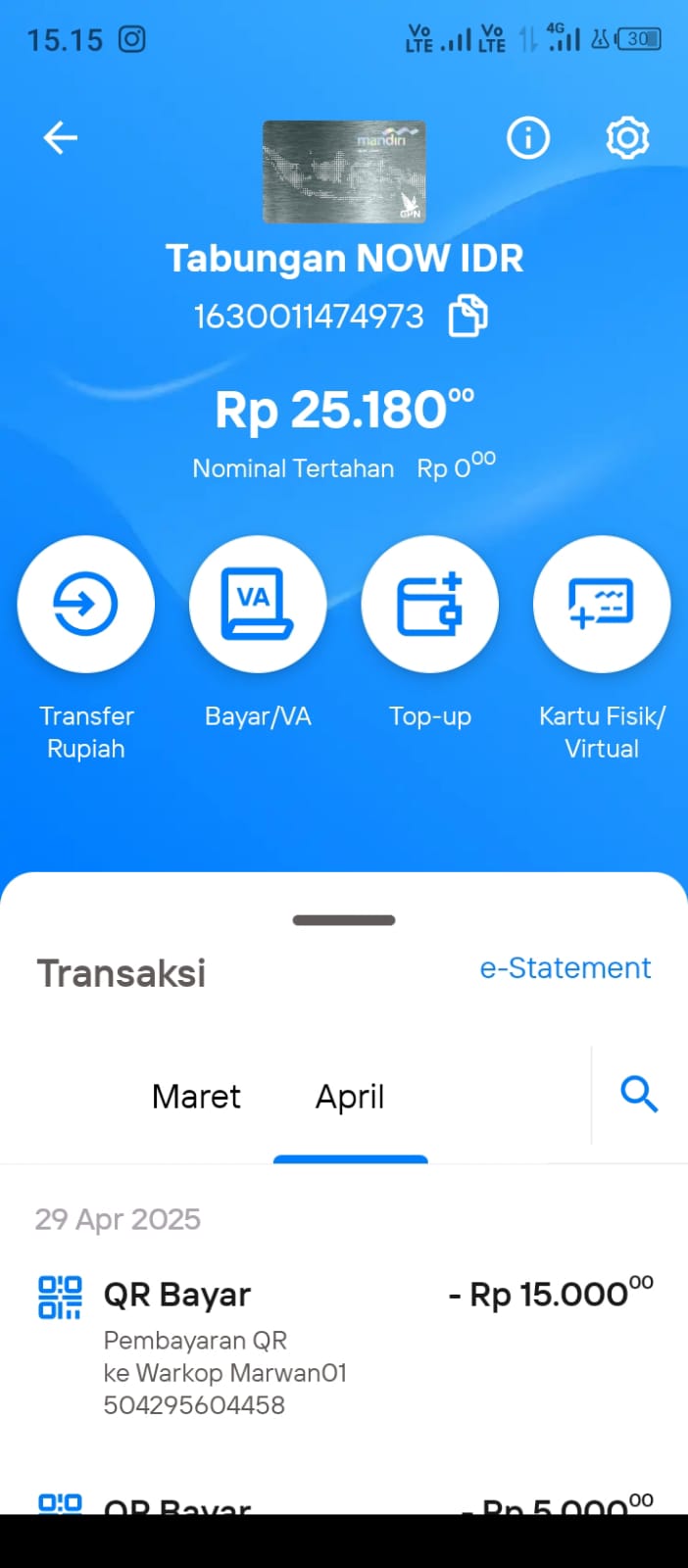Open account settings gear
The height and width of the screenshot is (1568, 688).
click(x=627, y=138)
